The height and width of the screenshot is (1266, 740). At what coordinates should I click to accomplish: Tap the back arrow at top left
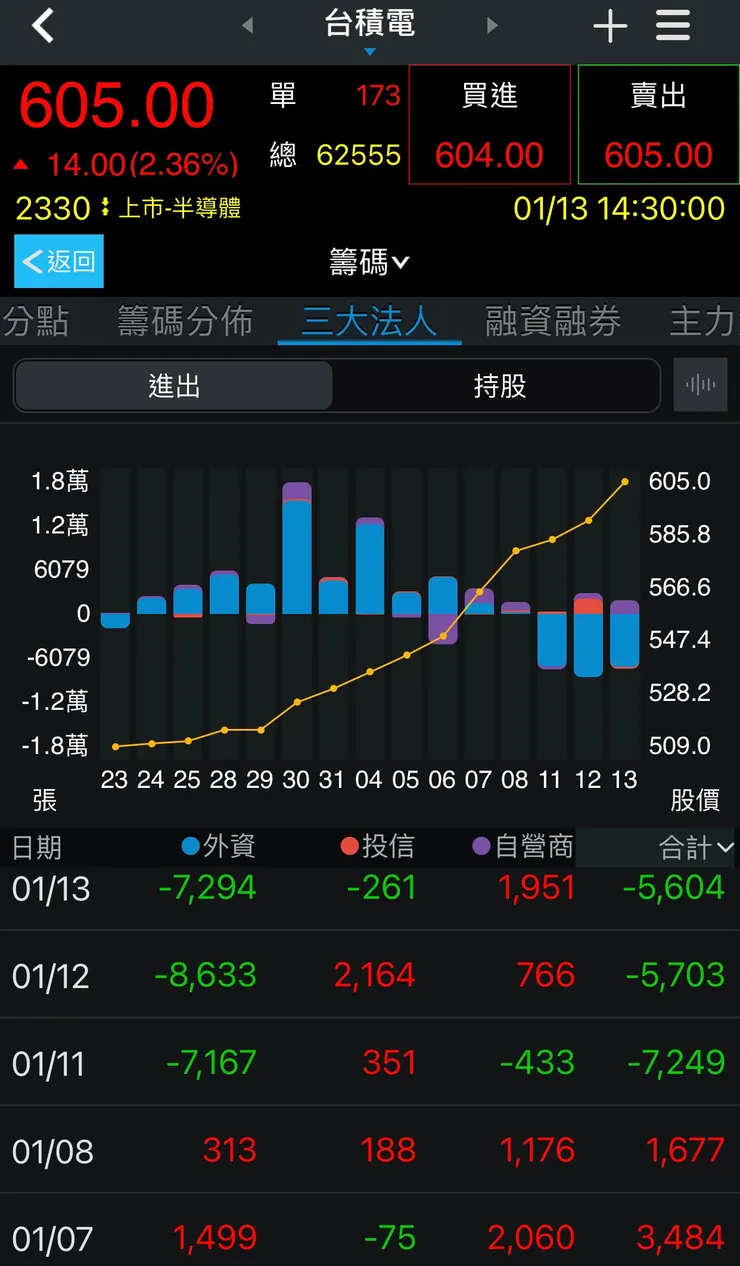[x=41, y=24]
